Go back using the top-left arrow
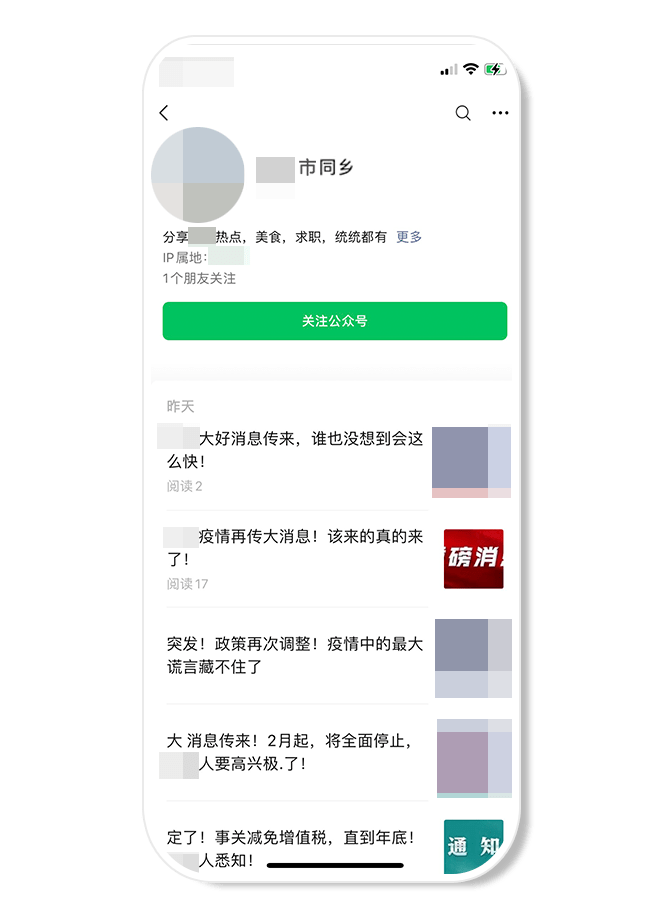 pyautogui.click(x=165, y=113)
